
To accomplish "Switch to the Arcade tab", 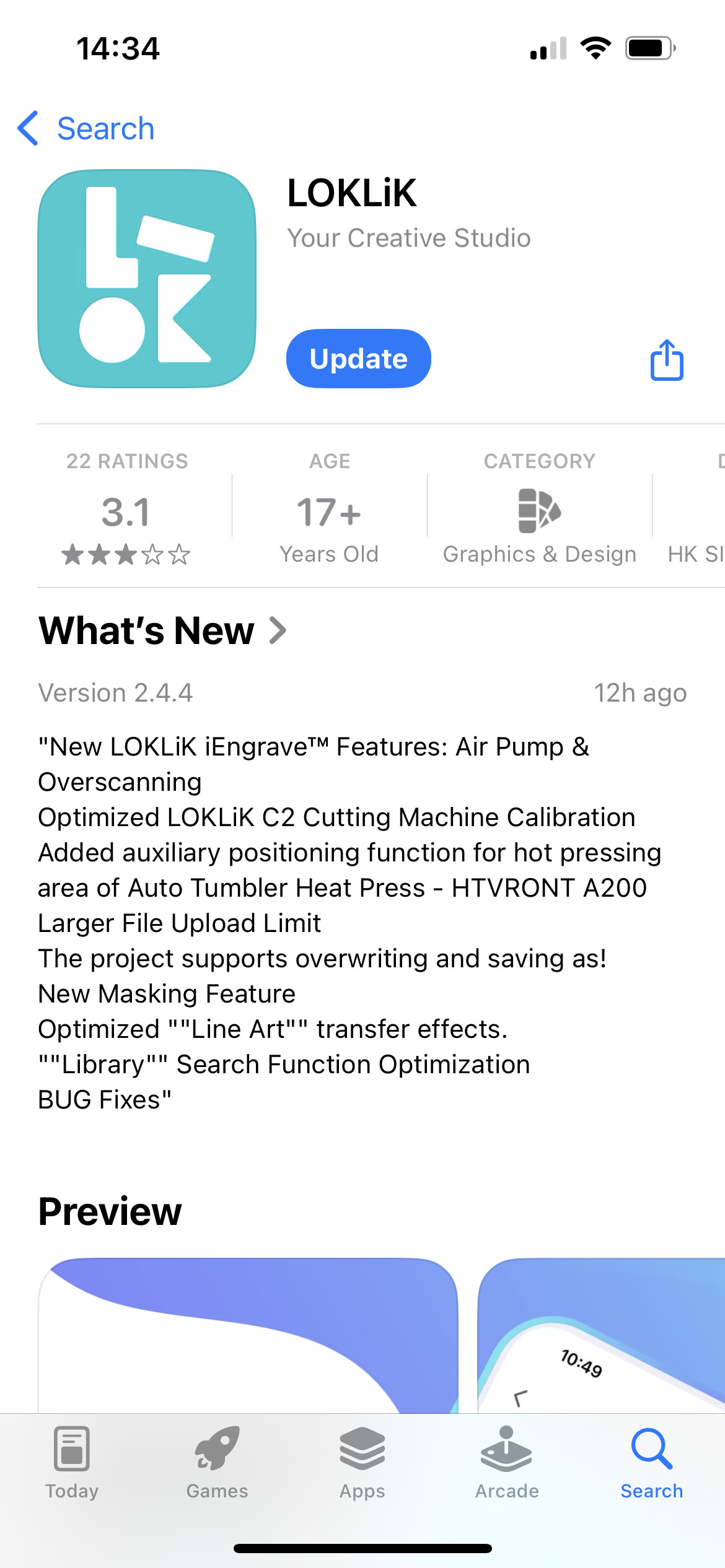I will click(x=507, y=1463).
